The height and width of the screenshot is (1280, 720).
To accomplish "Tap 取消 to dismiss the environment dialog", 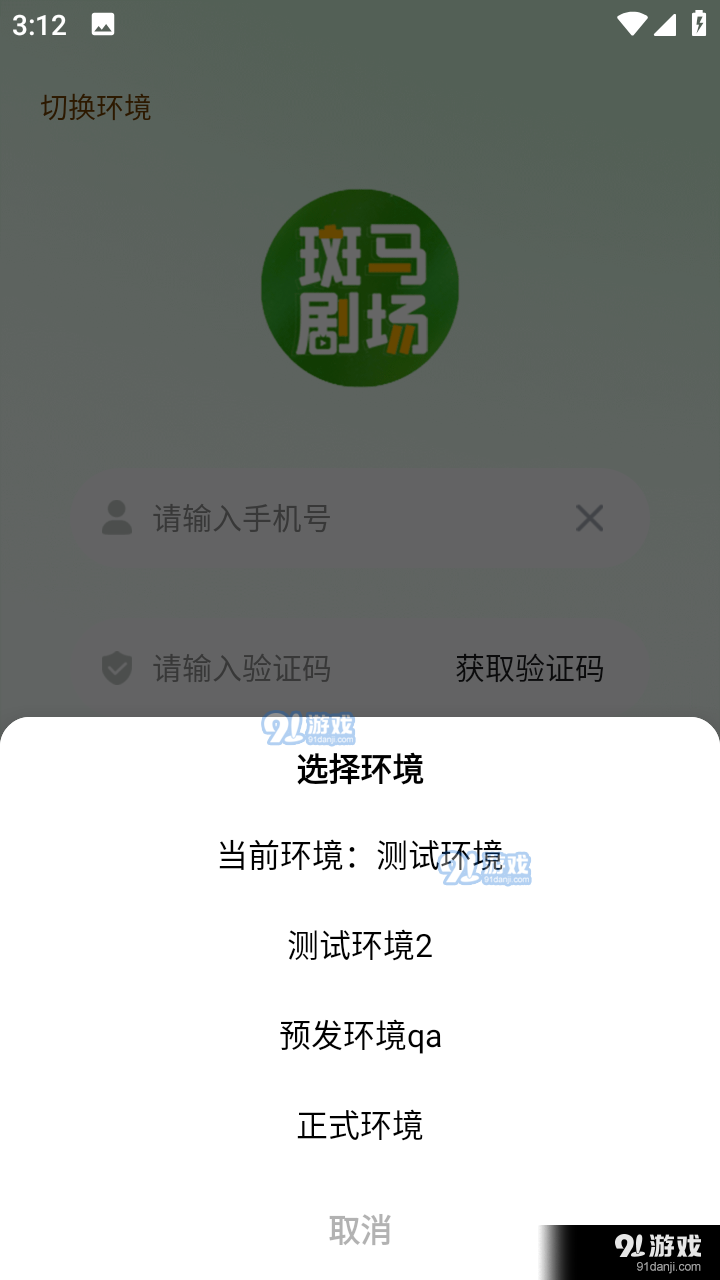I will [360, 1228].
